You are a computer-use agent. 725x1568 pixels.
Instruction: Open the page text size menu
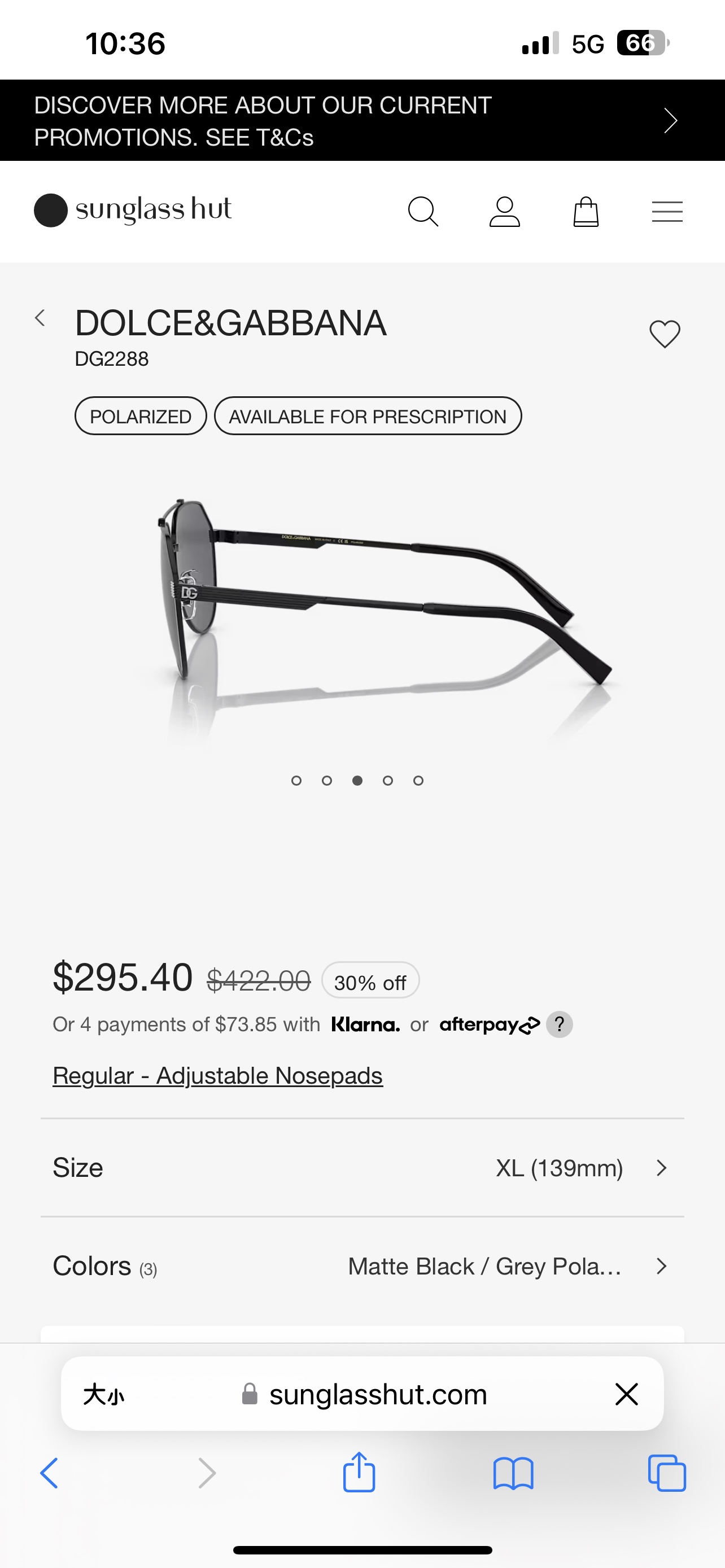pyautogui.click(x=103, y=1394)
